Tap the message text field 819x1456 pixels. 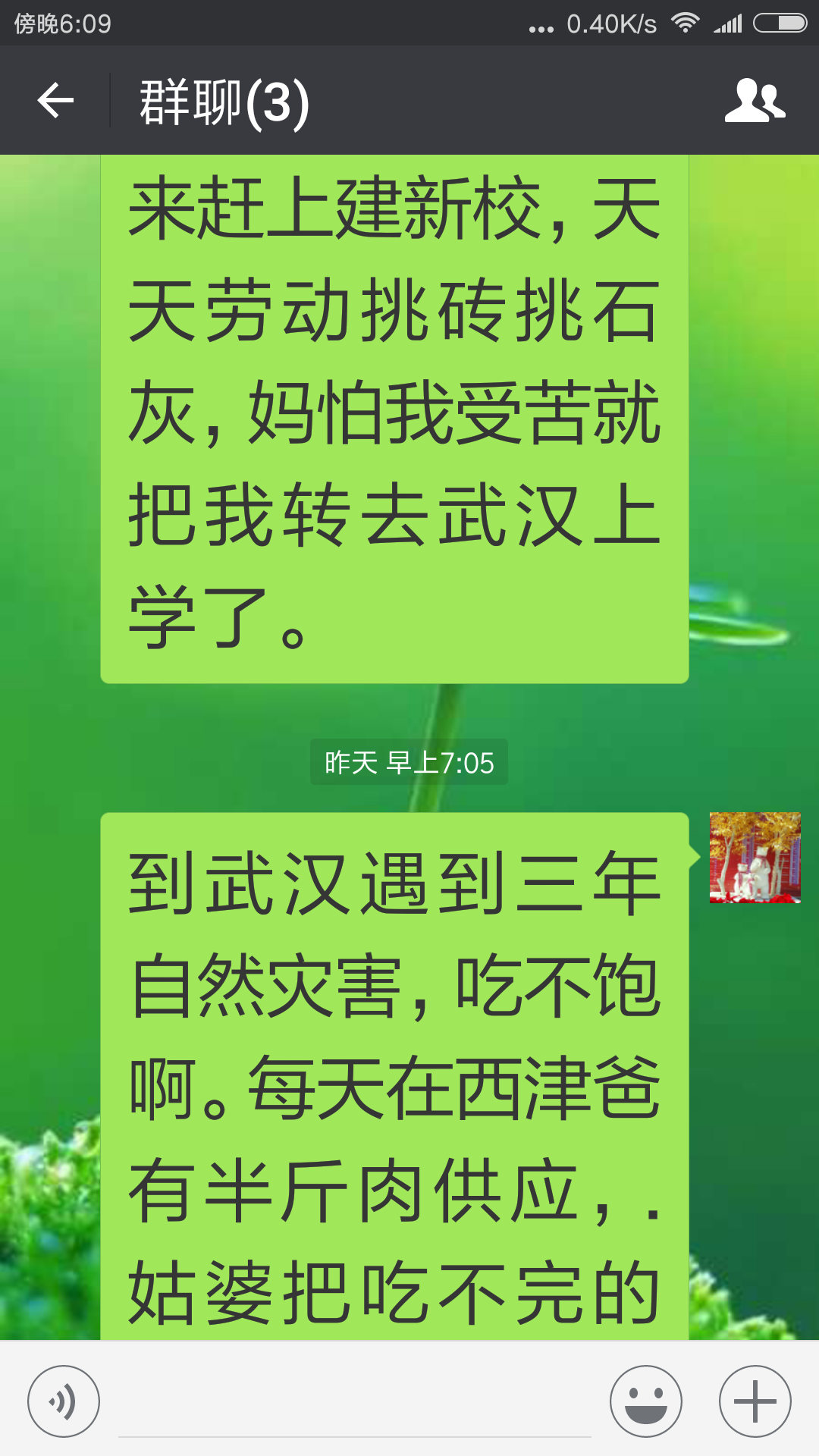(354, 1403)
